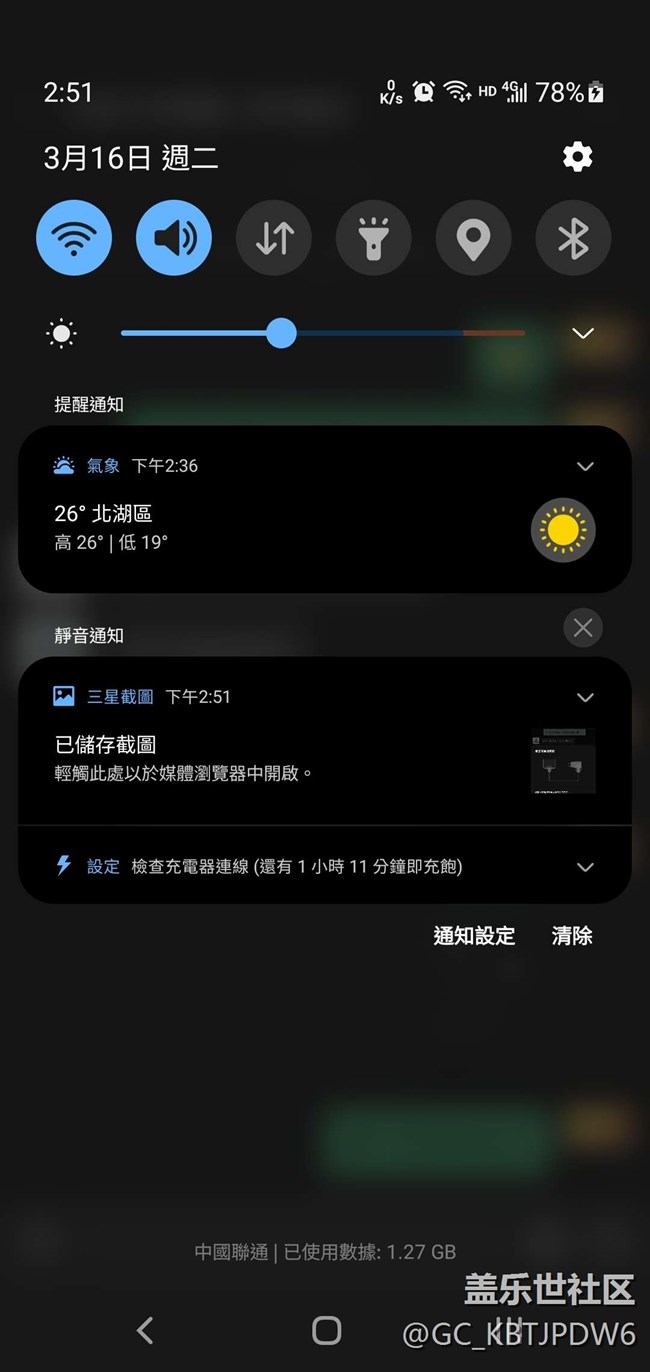Toggle the sound mode quick setting

click(174, 238)
